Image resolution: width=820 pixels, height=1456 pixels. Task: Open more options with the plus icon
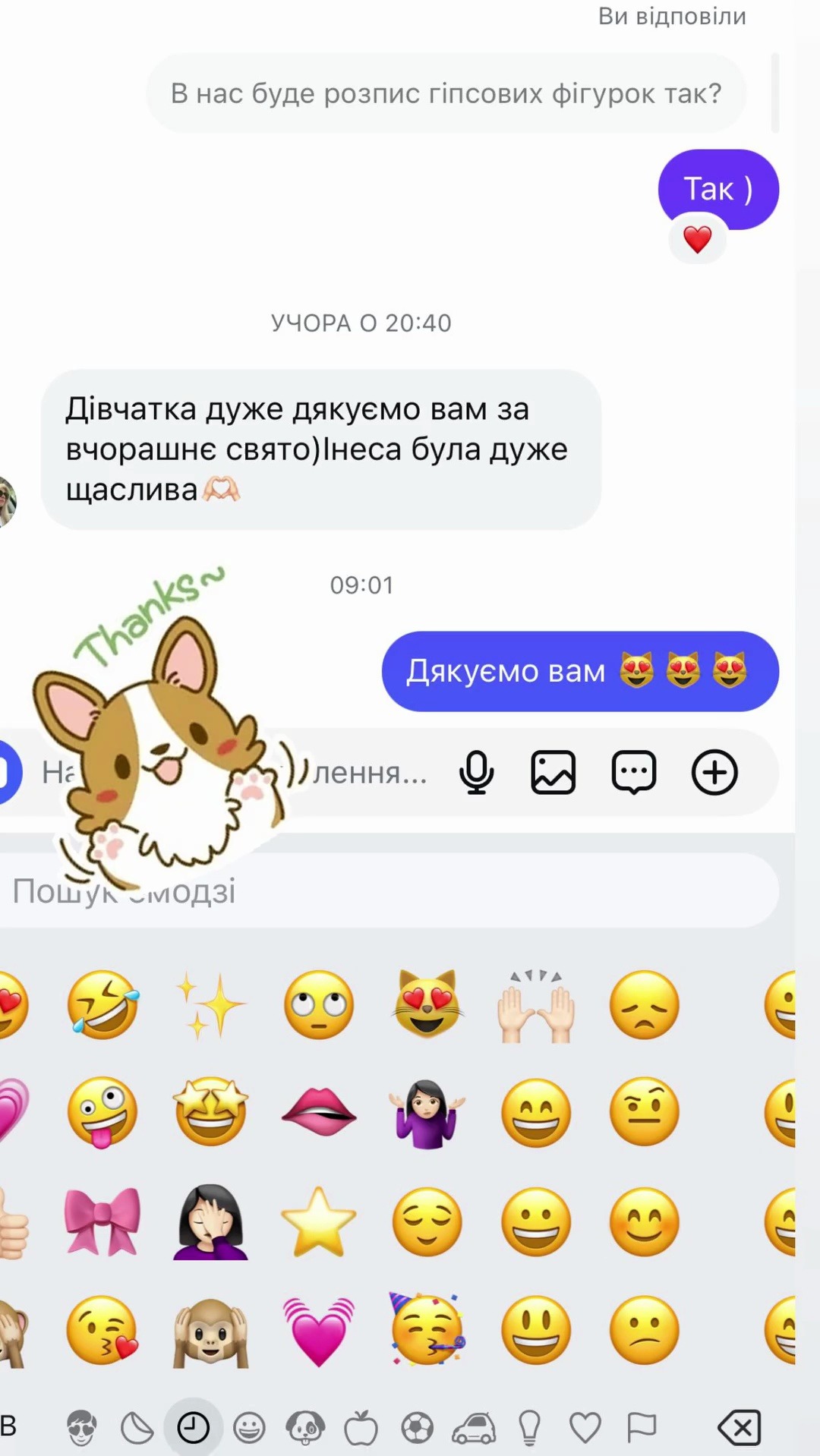(714, 772)
